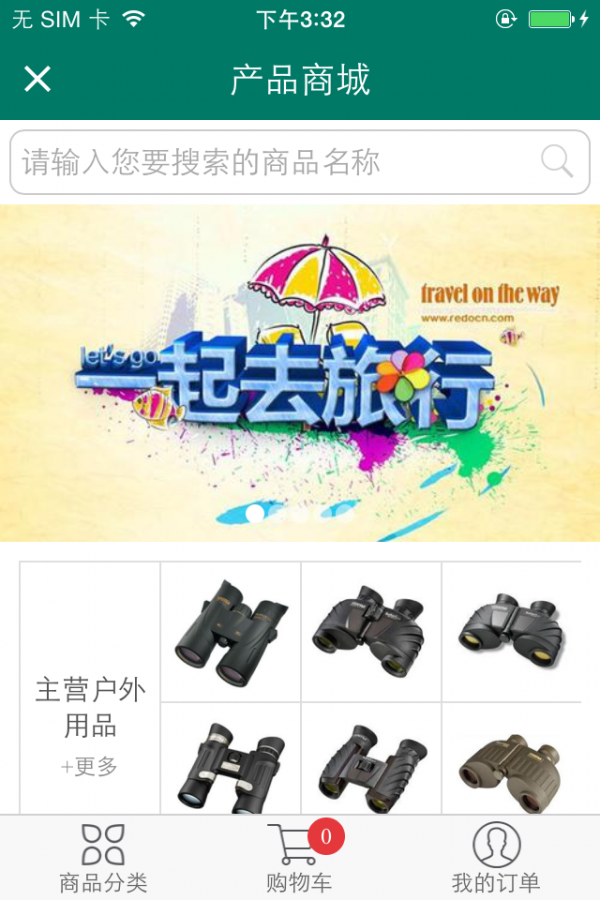Open the first black binoculars product
Viewport: 600px width, 900px height.
click(231, 632)
